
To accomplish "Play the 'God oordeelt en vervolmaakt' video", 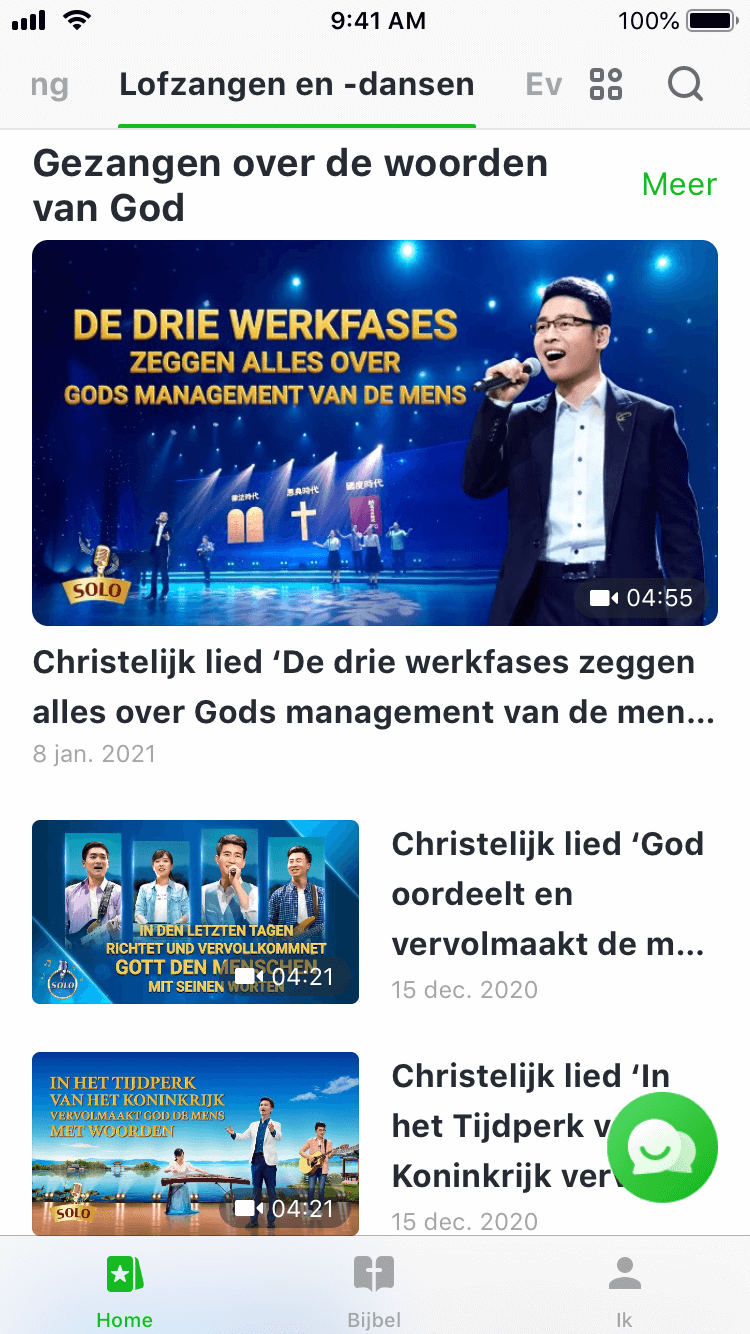I will (x=195, y=911).
